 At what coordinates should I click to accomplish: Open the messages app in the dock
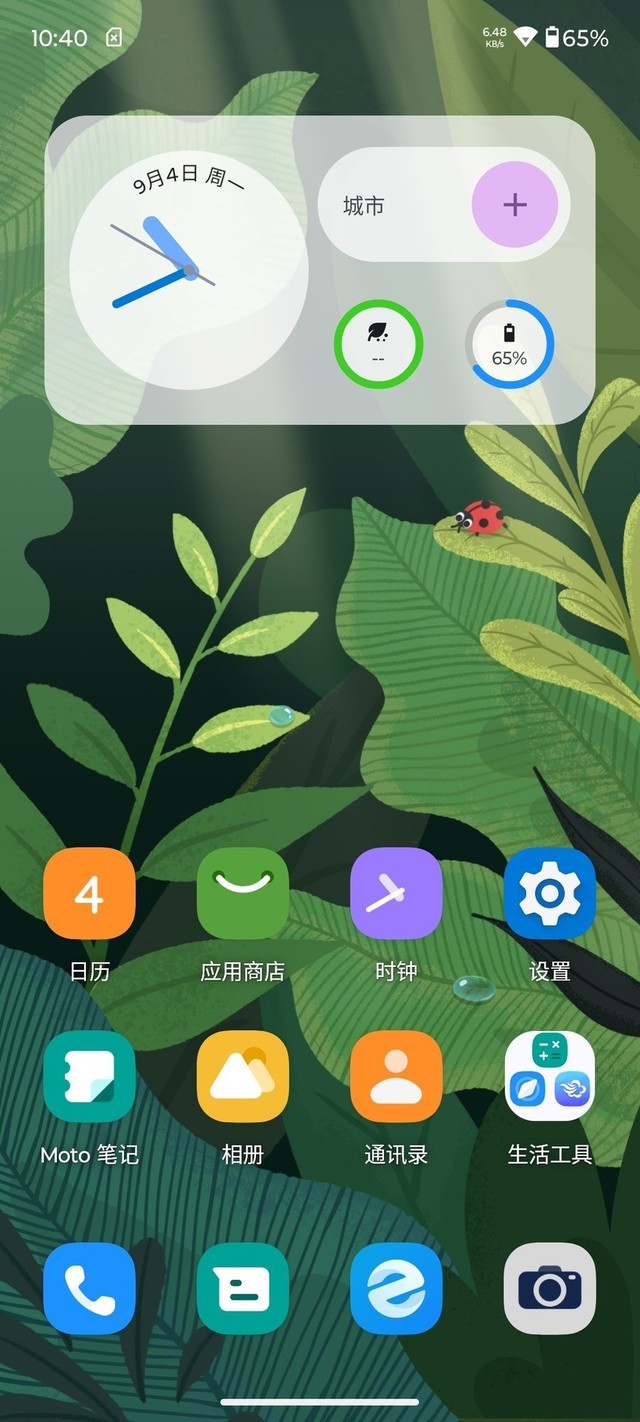coord(243,1289)
